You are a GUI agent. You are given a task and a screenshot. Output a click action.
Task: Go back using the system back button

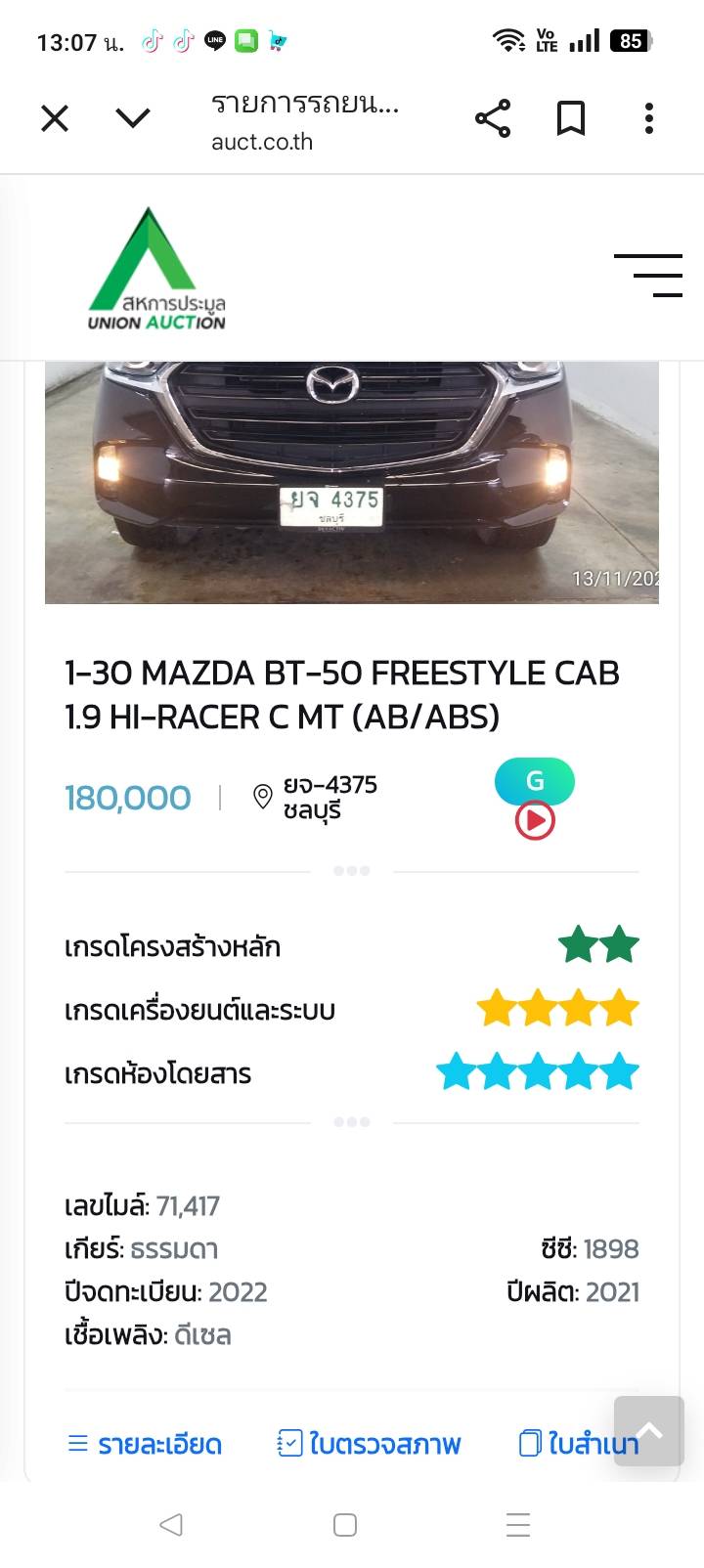pyautogui.click(x=171, y=1524)
